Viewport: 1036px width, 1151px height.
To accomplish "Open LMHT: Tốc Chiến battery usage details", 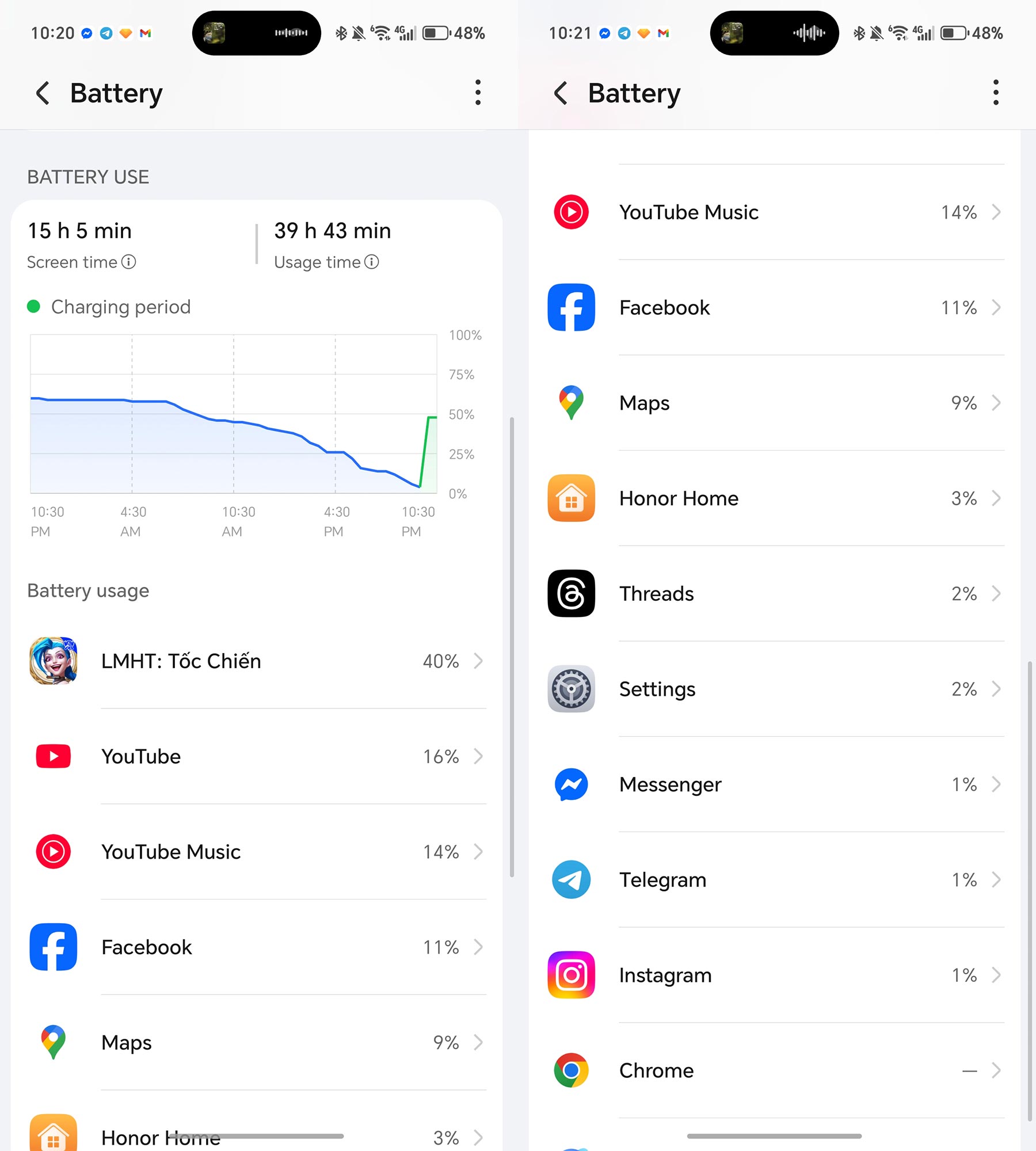I will tap(256, 661).
